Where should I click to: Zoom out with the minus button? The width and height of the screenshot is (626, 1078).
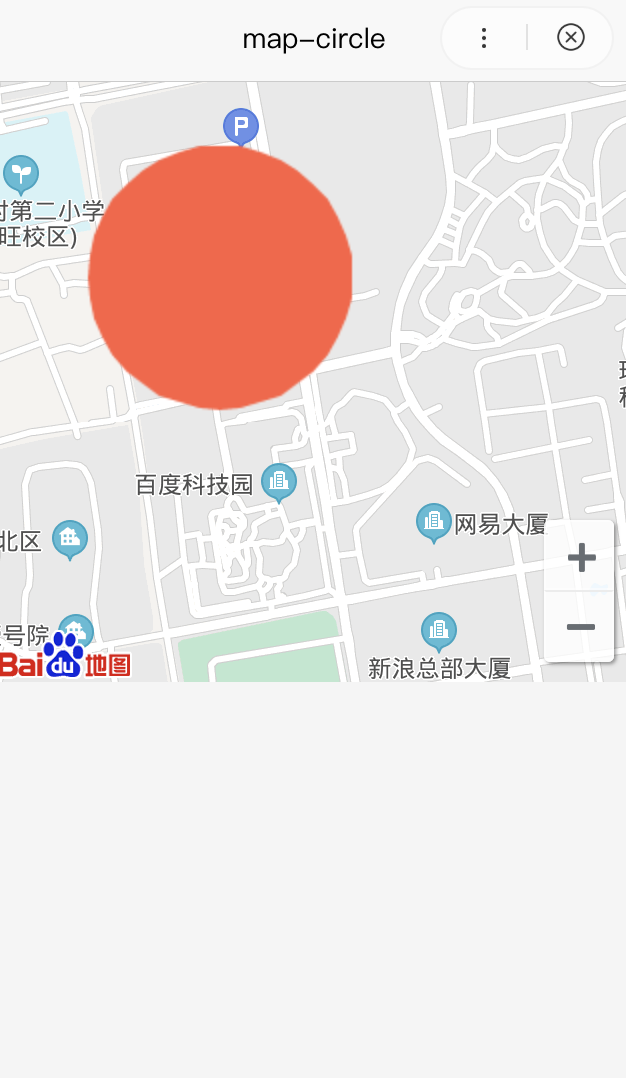(x=580, y=627)
